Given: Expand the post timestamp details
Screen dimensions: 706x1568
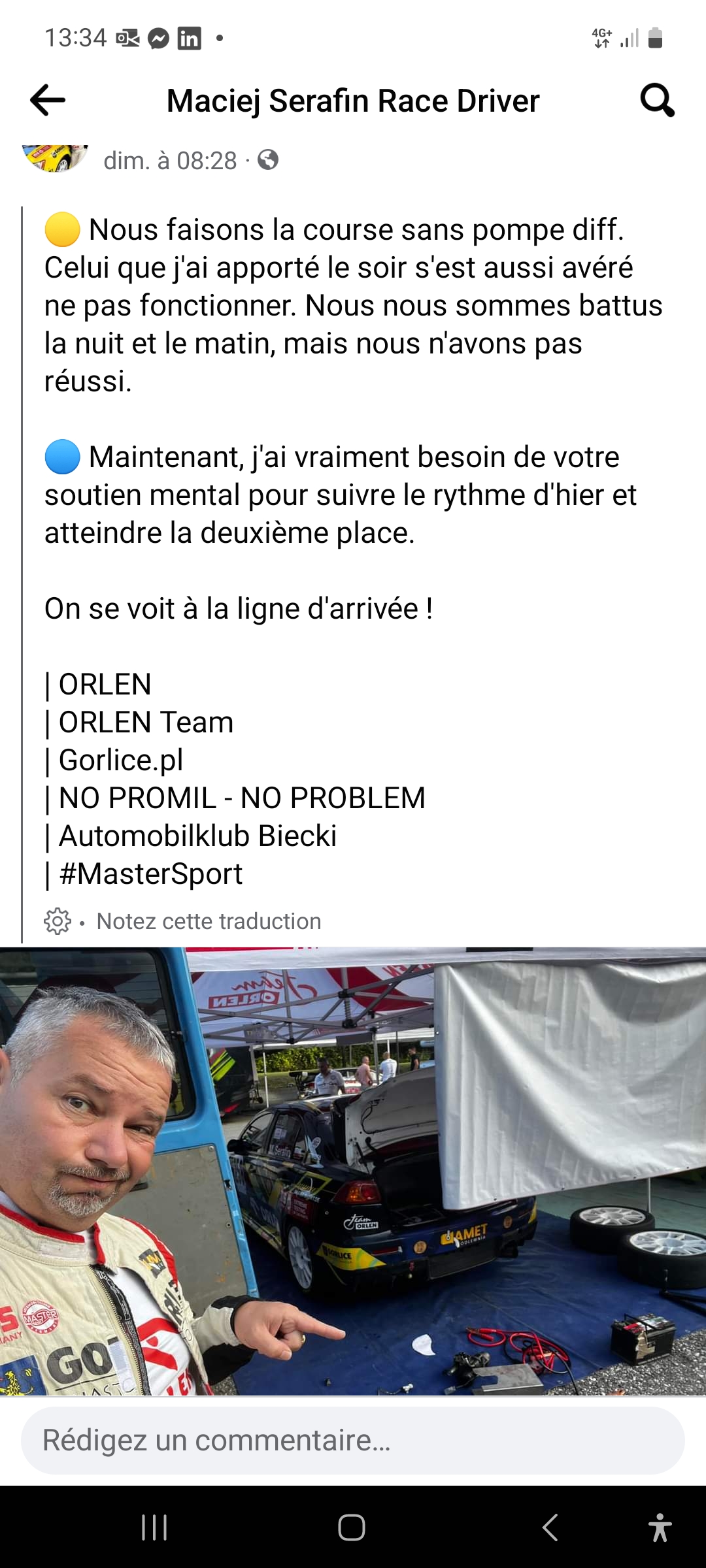Looking at the screenshot, I should click(x=171, y=161).
